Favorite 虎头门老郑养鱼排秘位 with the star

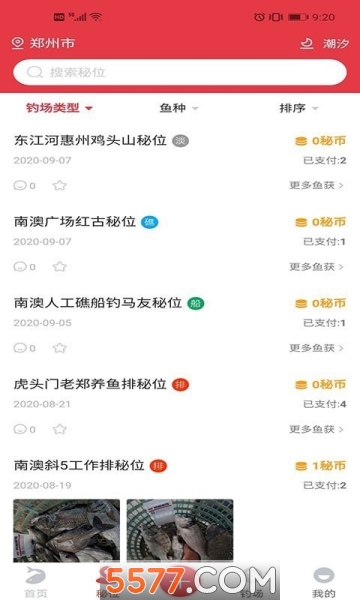(60, 429)
